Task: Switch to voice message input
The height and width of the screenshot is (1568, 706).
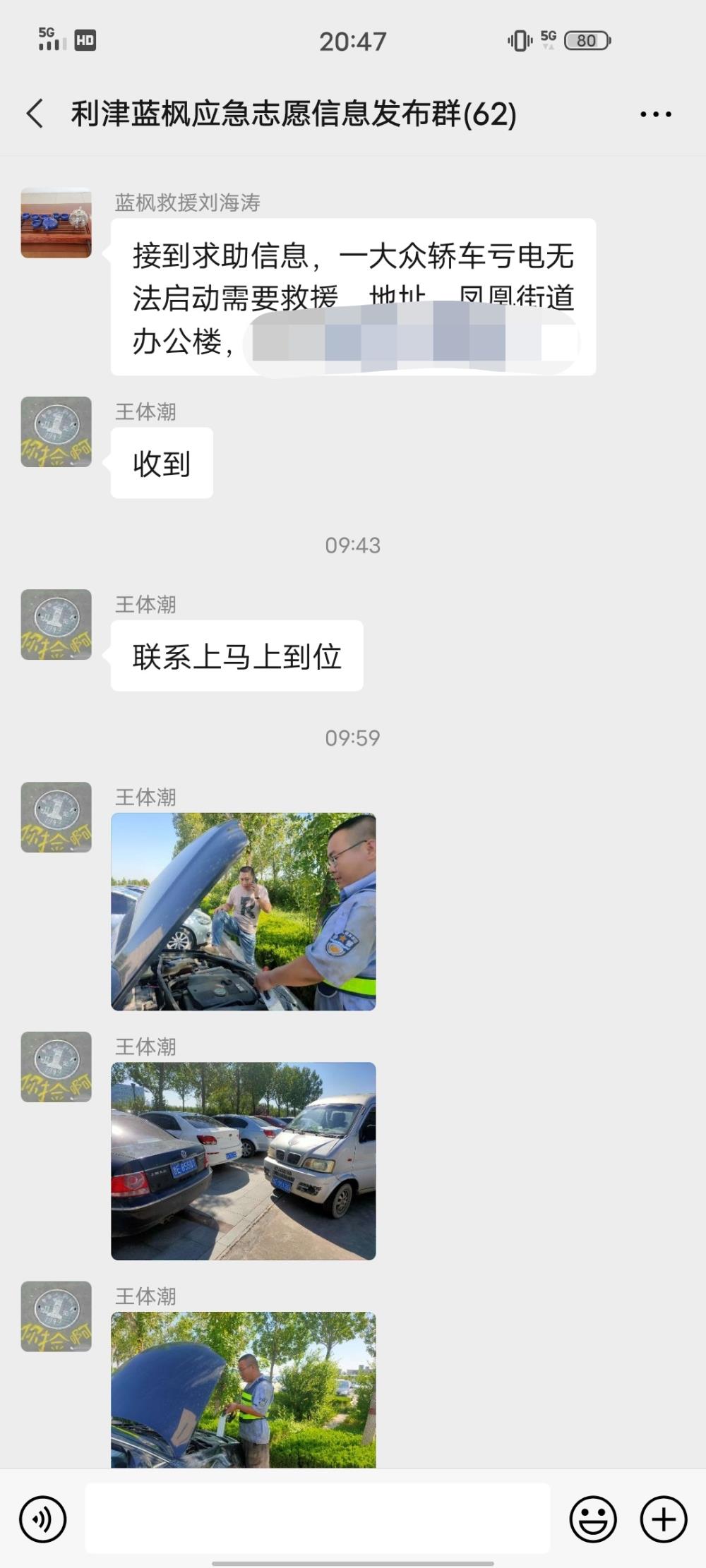Action: pyautogui.click(x=43, y=1519)
